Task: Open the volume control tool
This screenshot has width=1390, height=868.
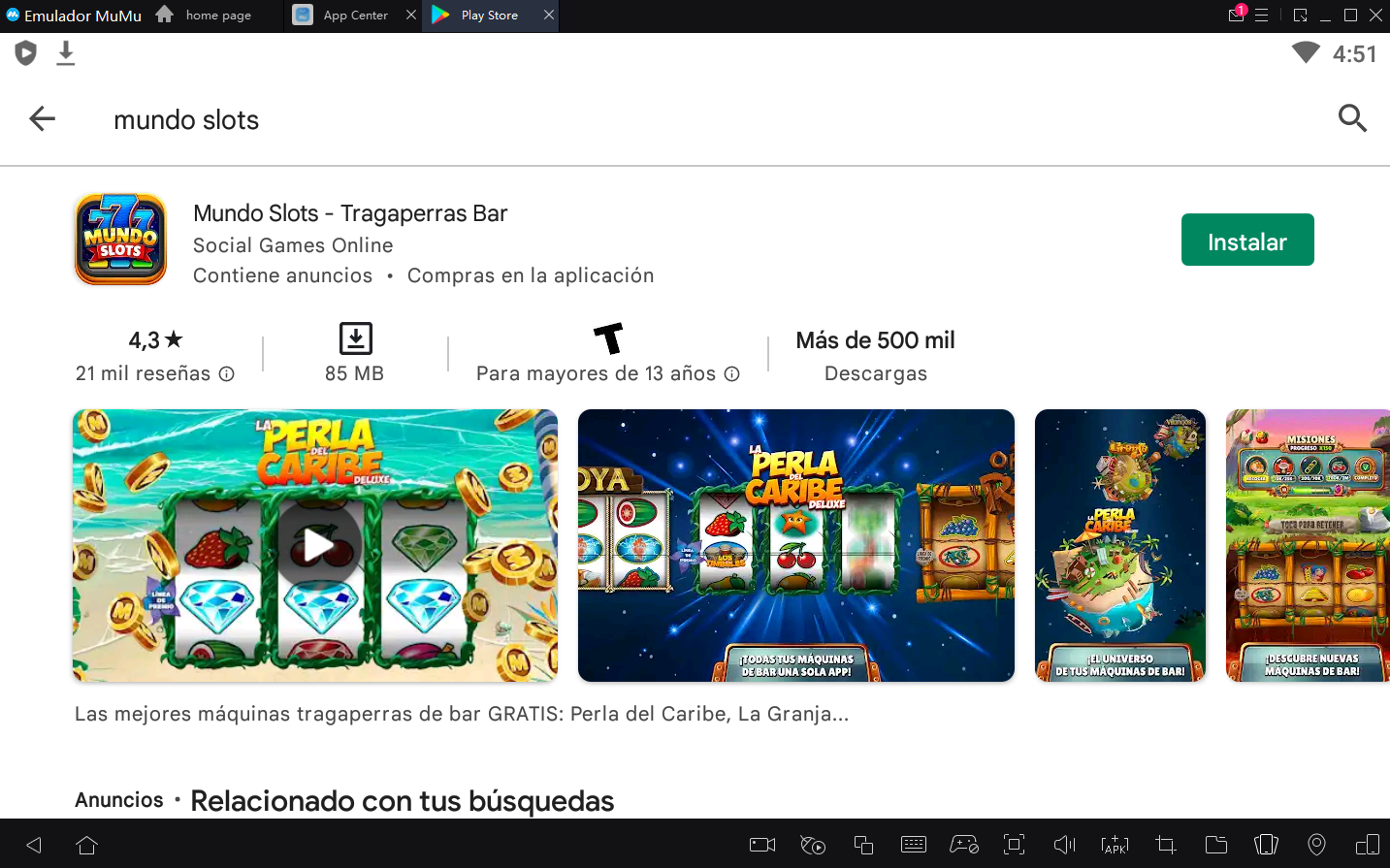Action: pos(1064,845)
